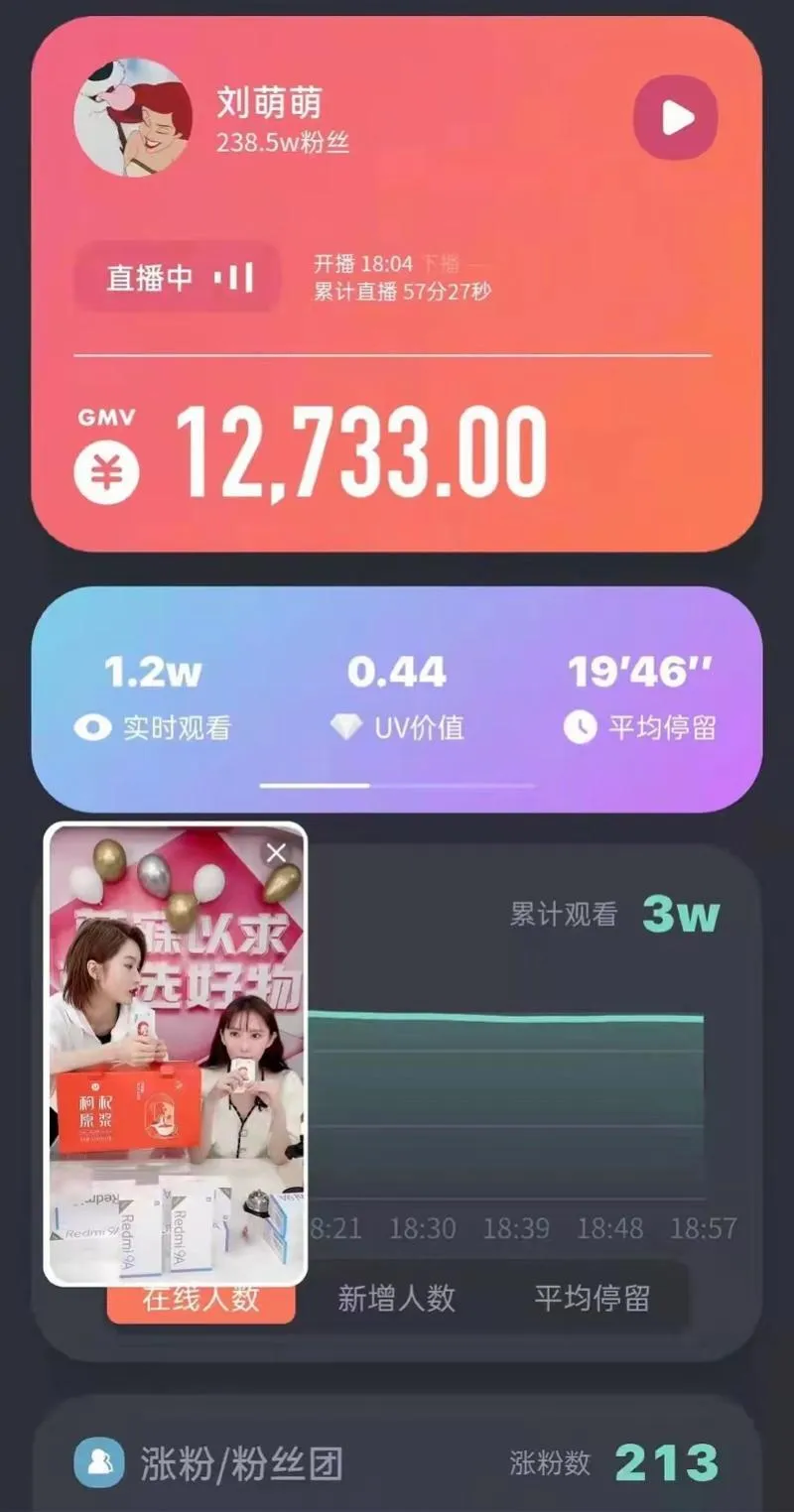
Task: Close the floating live video preview
Action: [276, 853]
